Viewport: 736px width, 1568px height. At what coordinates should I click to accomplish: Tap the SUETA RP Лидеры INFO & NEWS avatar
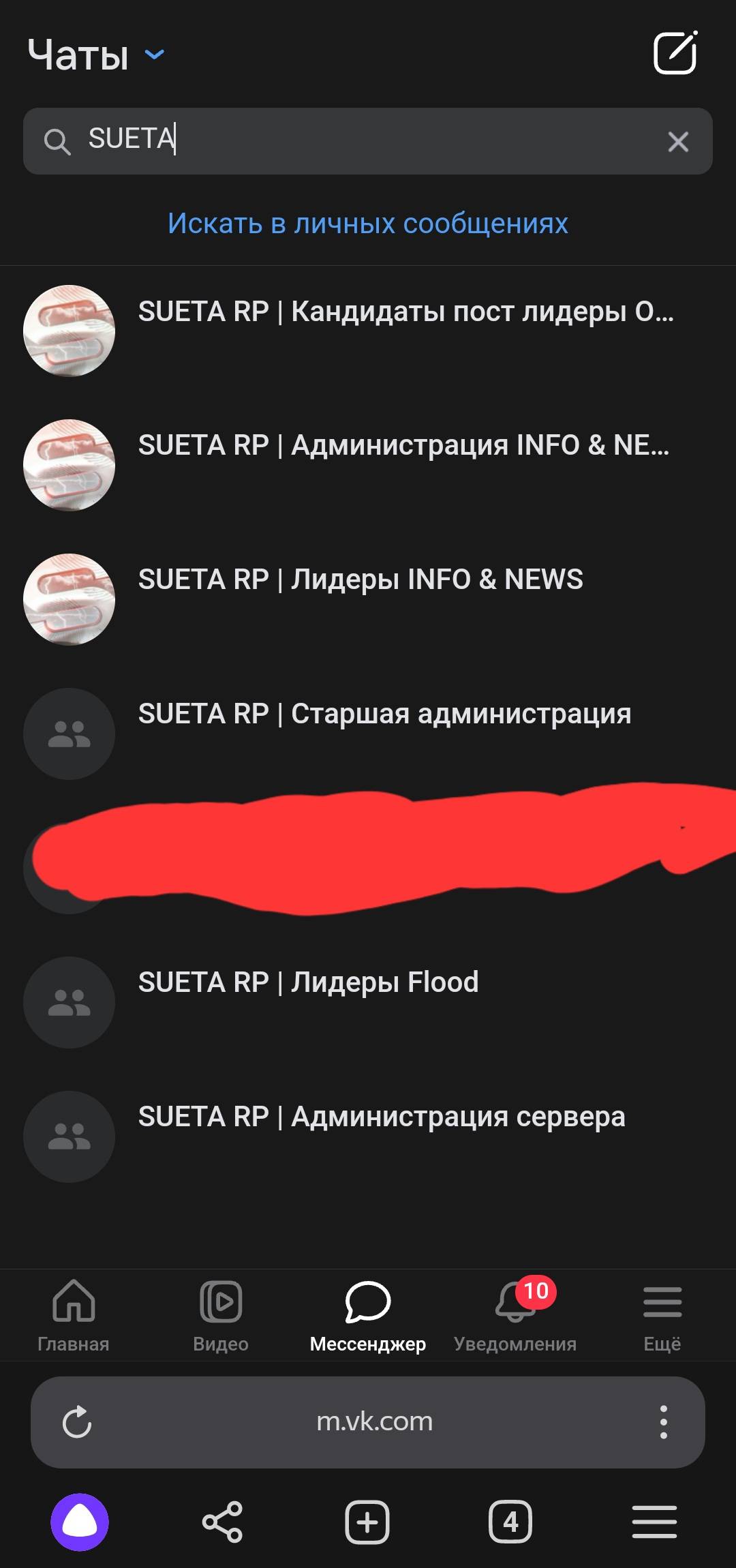pos(69,599)
